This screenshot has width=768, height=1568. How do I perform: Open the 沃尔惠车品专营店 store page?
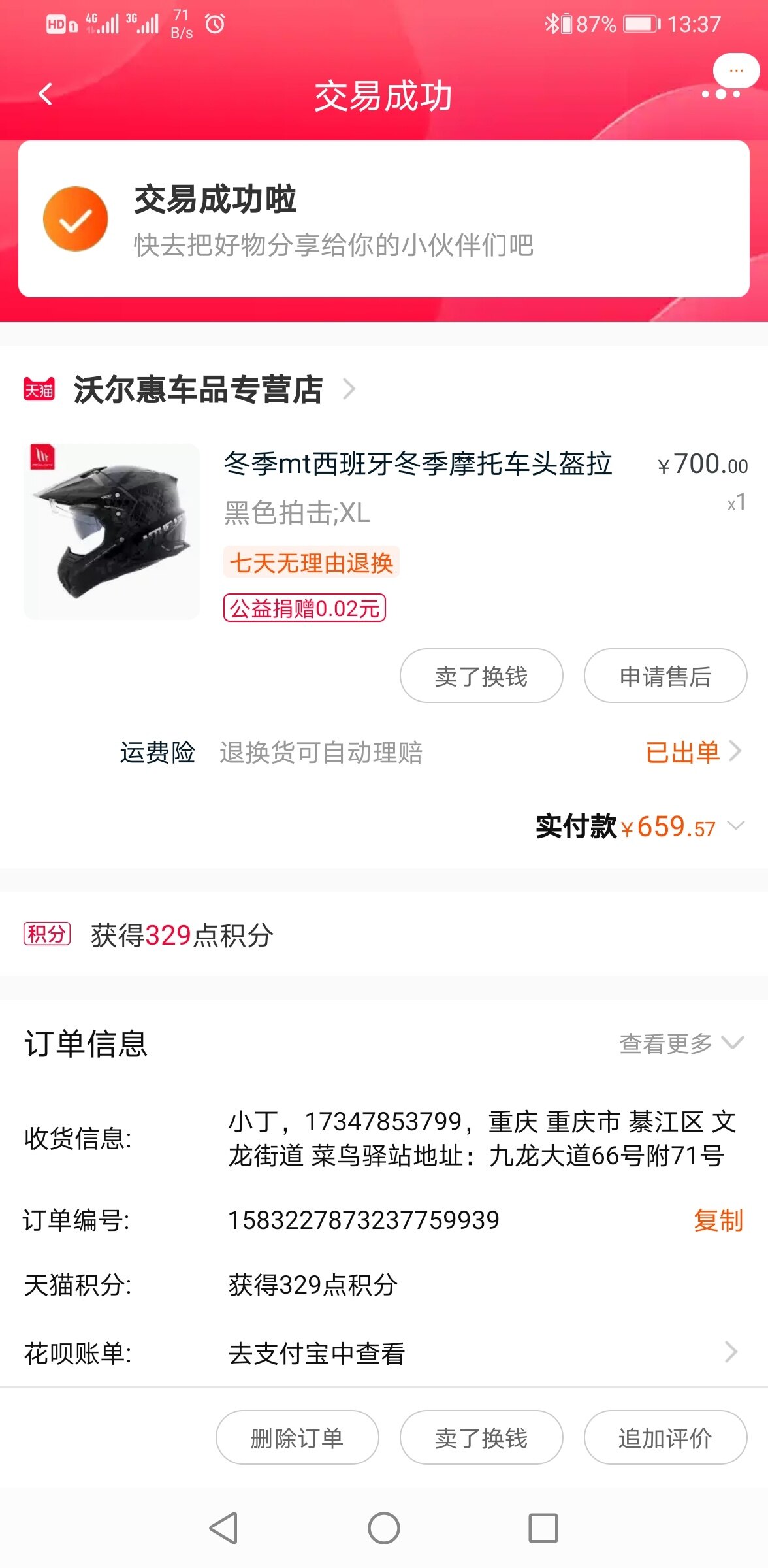(x=198, y=390)
